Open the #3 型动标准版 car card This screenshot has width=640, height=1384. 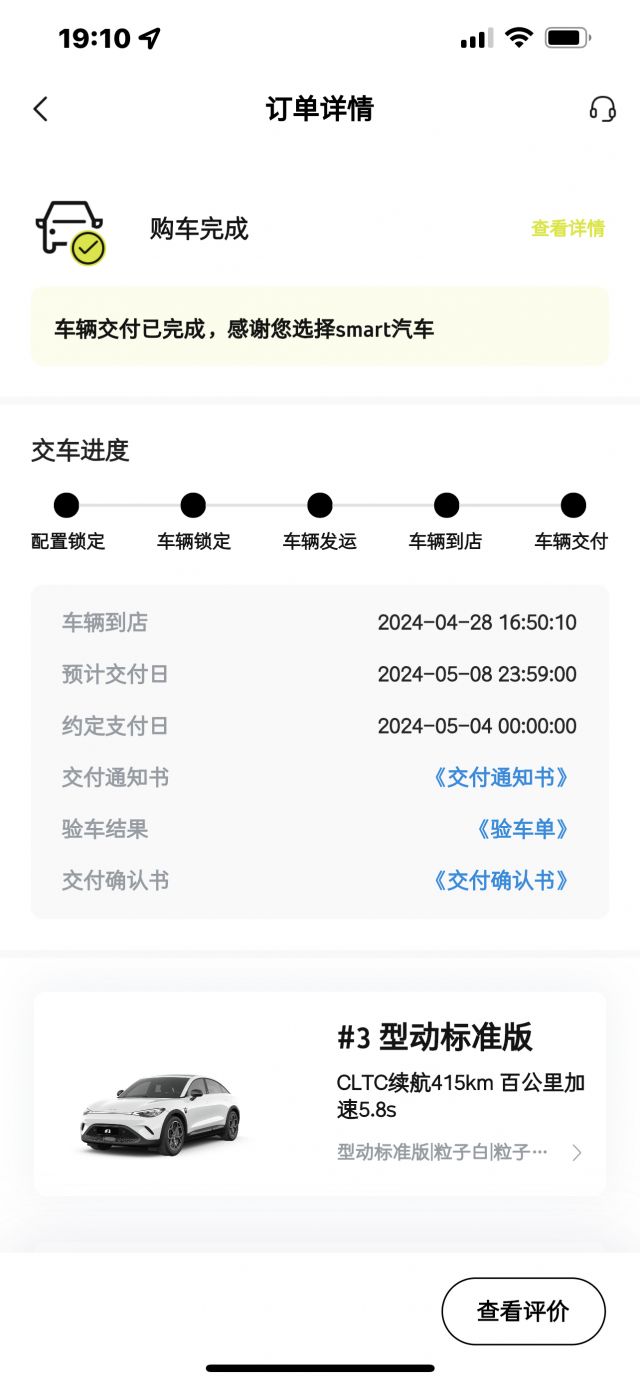(x=320, y=1094)
